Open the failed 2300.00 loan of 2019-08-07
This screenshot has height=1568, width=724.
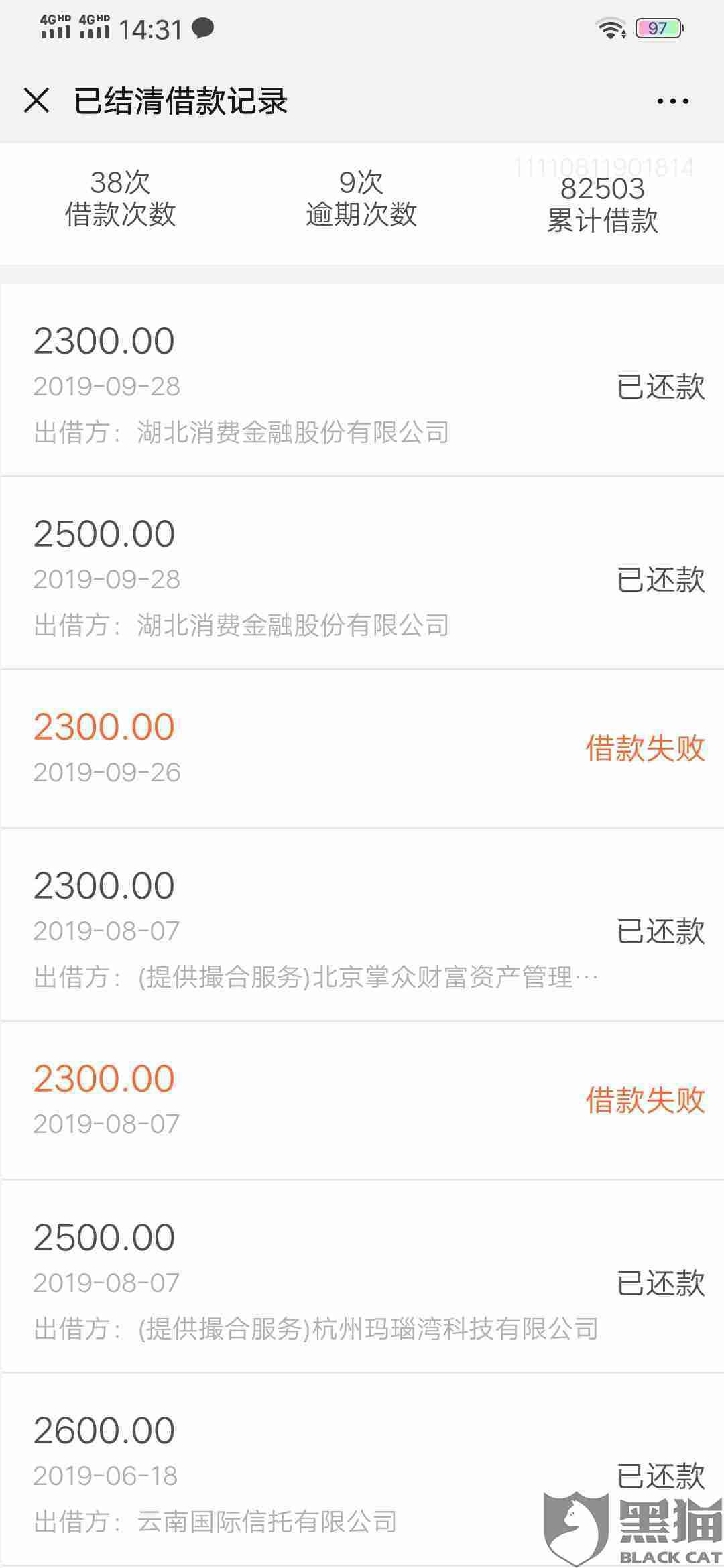362,1100
